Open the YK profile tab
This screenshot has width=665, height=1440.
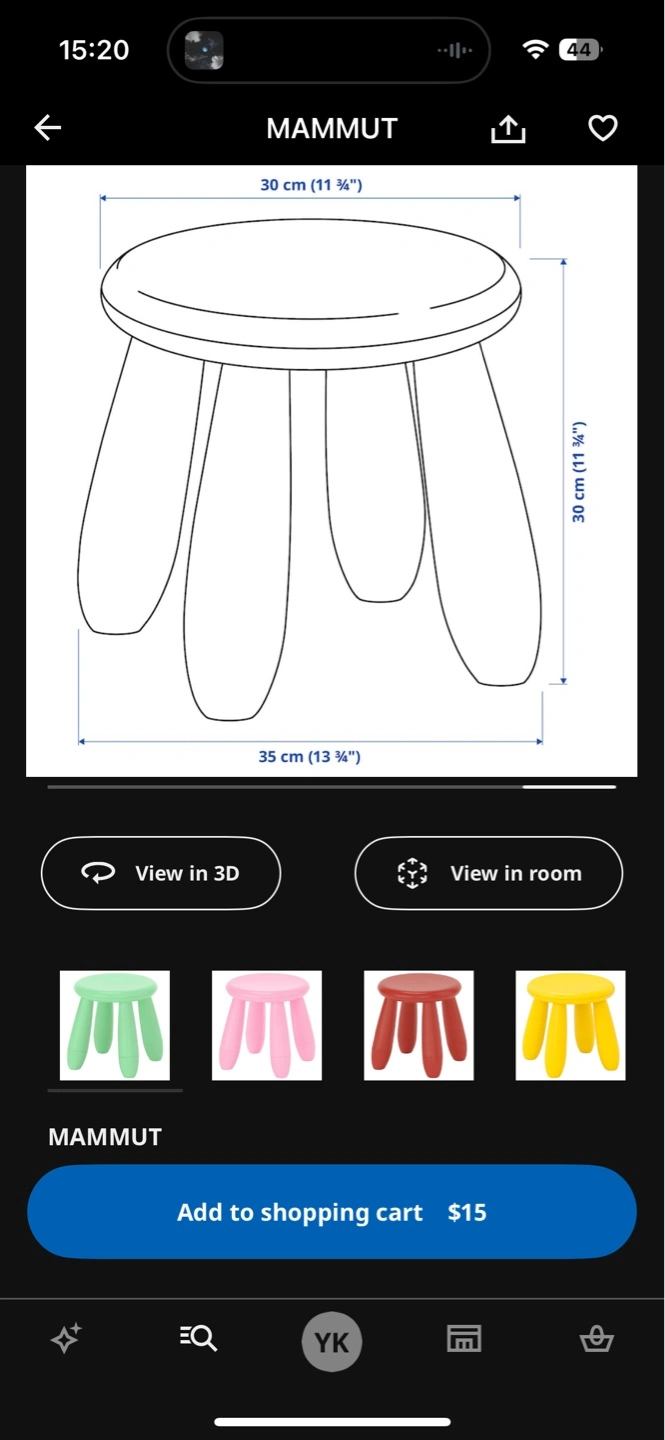tap(332, 1341)
